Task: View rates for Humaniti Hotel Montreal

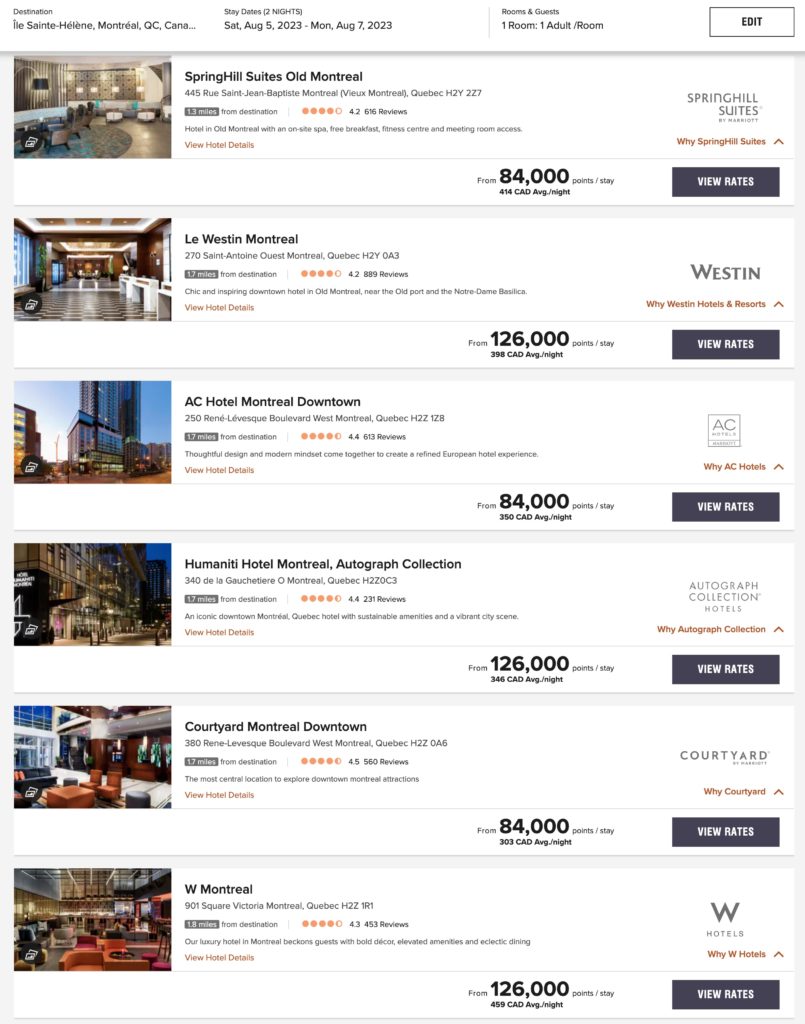Action: click(x=725, y=669)
